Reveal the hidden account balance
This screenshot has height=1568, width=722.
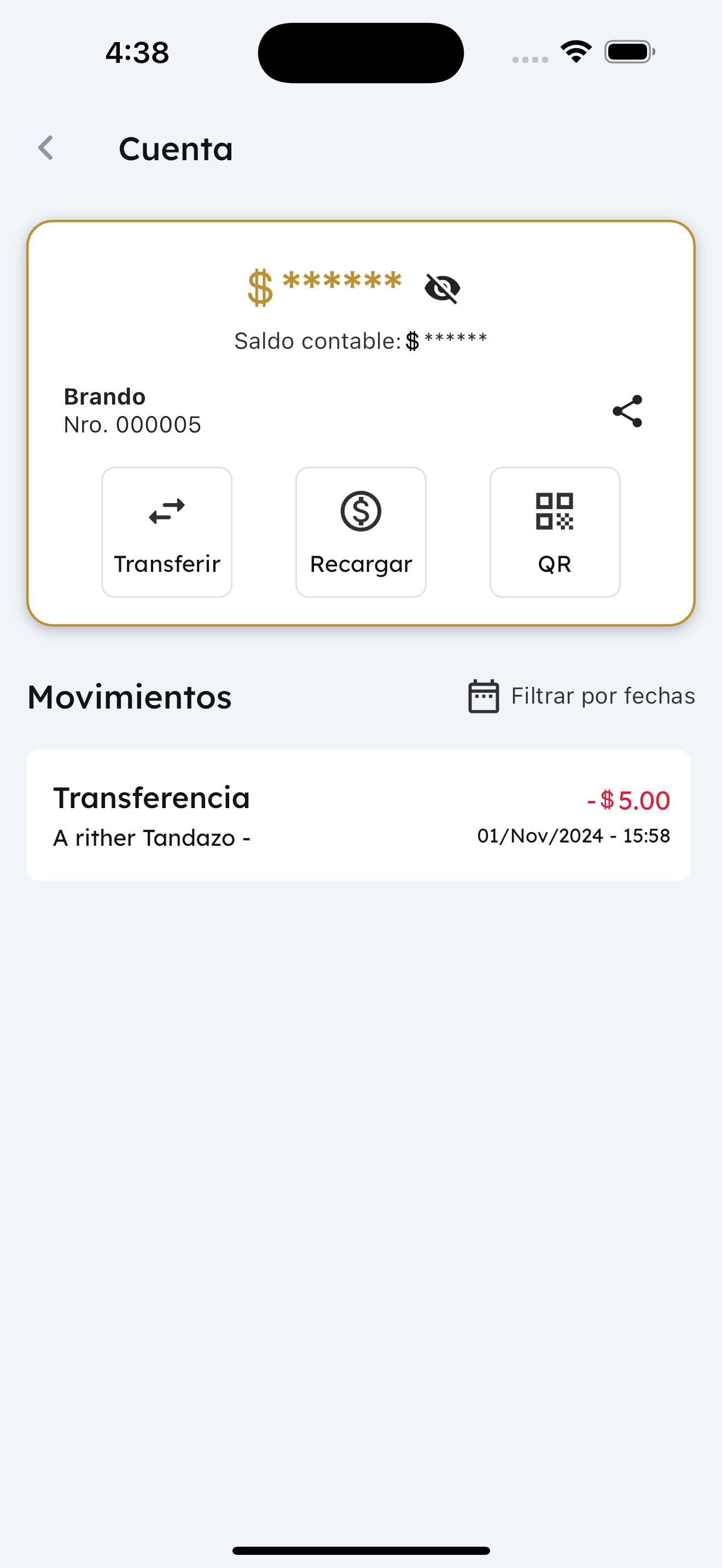(x=442, y=288)
